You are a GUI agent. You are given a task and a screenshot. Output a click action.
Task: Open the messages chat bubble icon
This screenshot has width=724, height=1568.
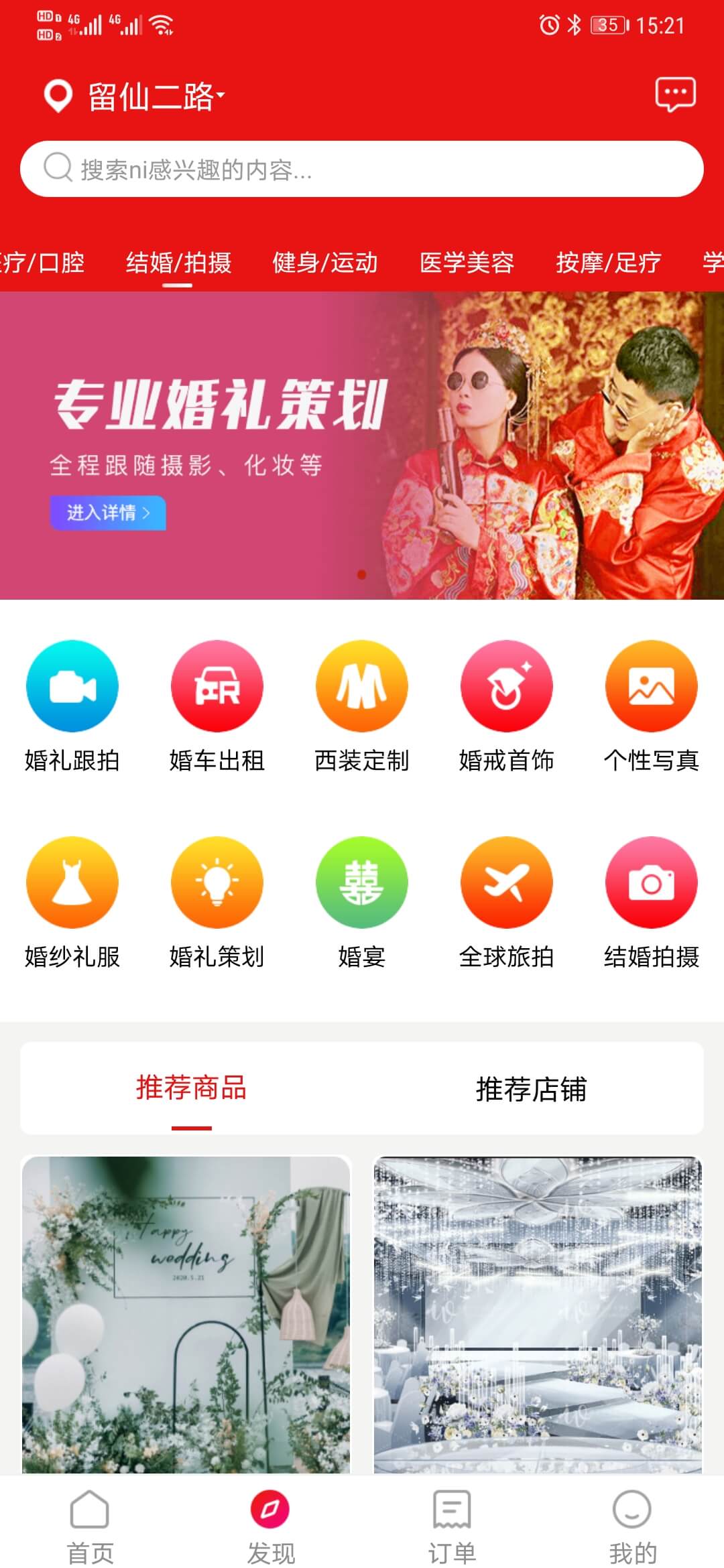(x=675, y=94)
